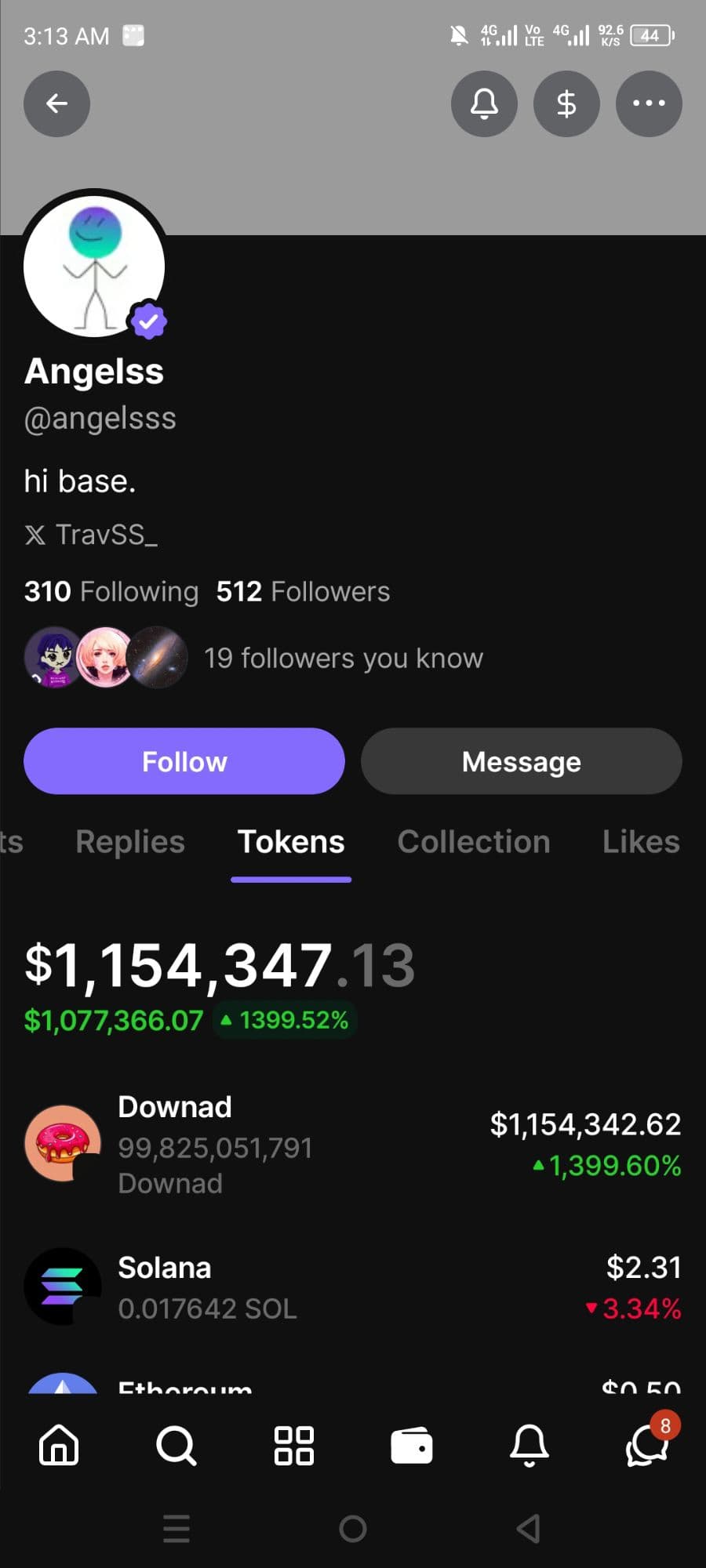Open the Downad token row
The width and height of the screenshot is (706, 1568).
353,1145
